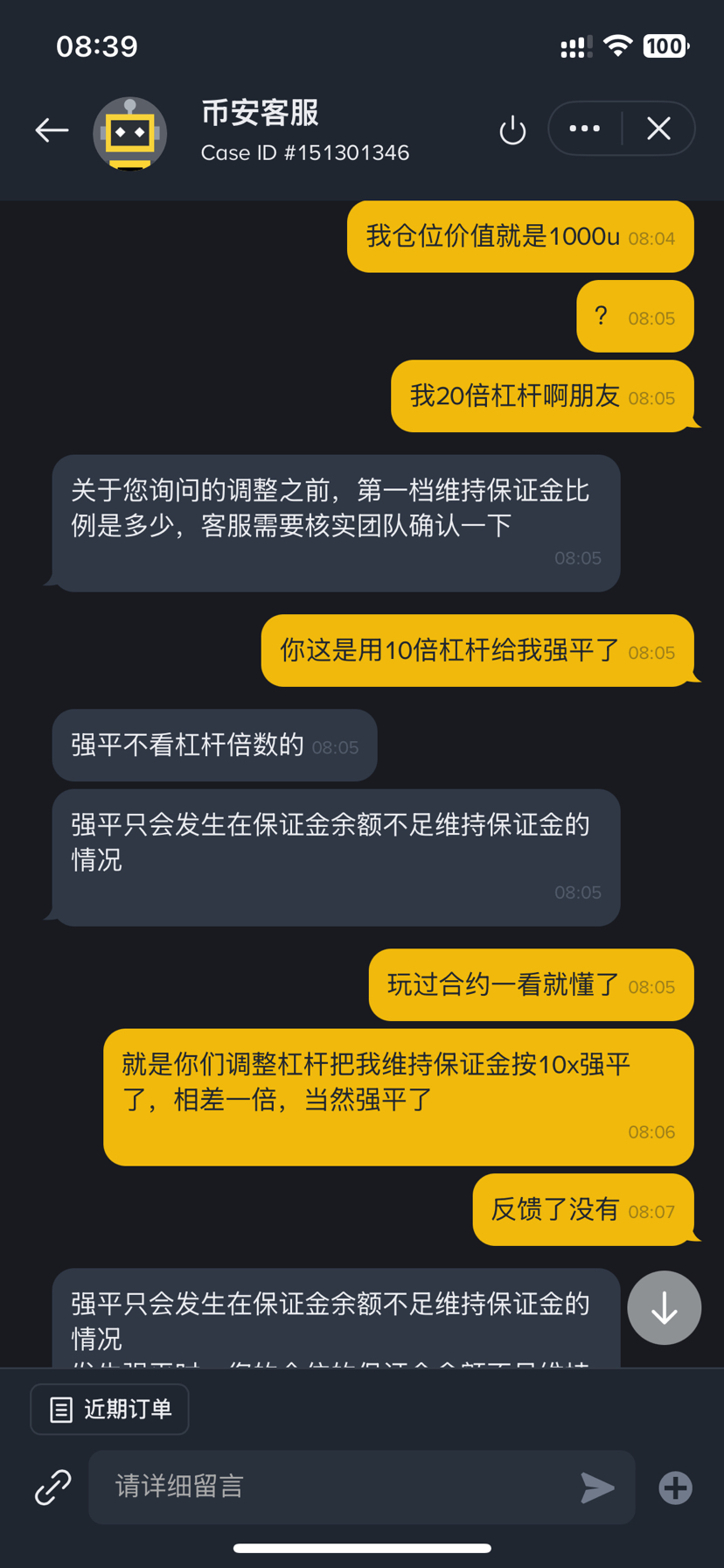Close the Binance support chat

point(658,129)
